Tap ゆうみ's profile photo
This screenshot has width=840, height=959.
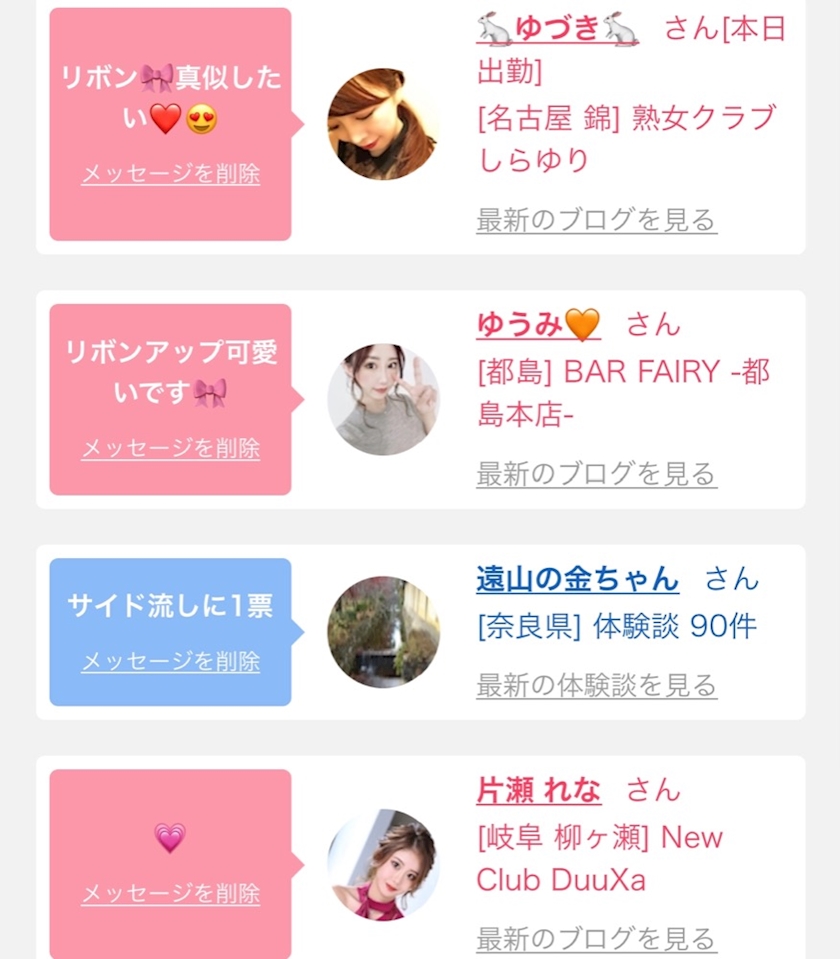point(383,400)
